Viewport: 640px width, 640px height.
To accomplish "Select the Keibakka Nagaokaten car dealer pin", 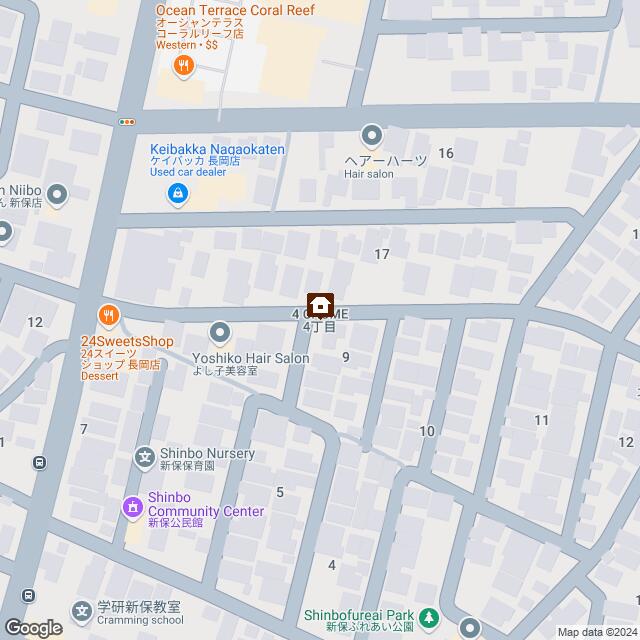I will 177,194.
